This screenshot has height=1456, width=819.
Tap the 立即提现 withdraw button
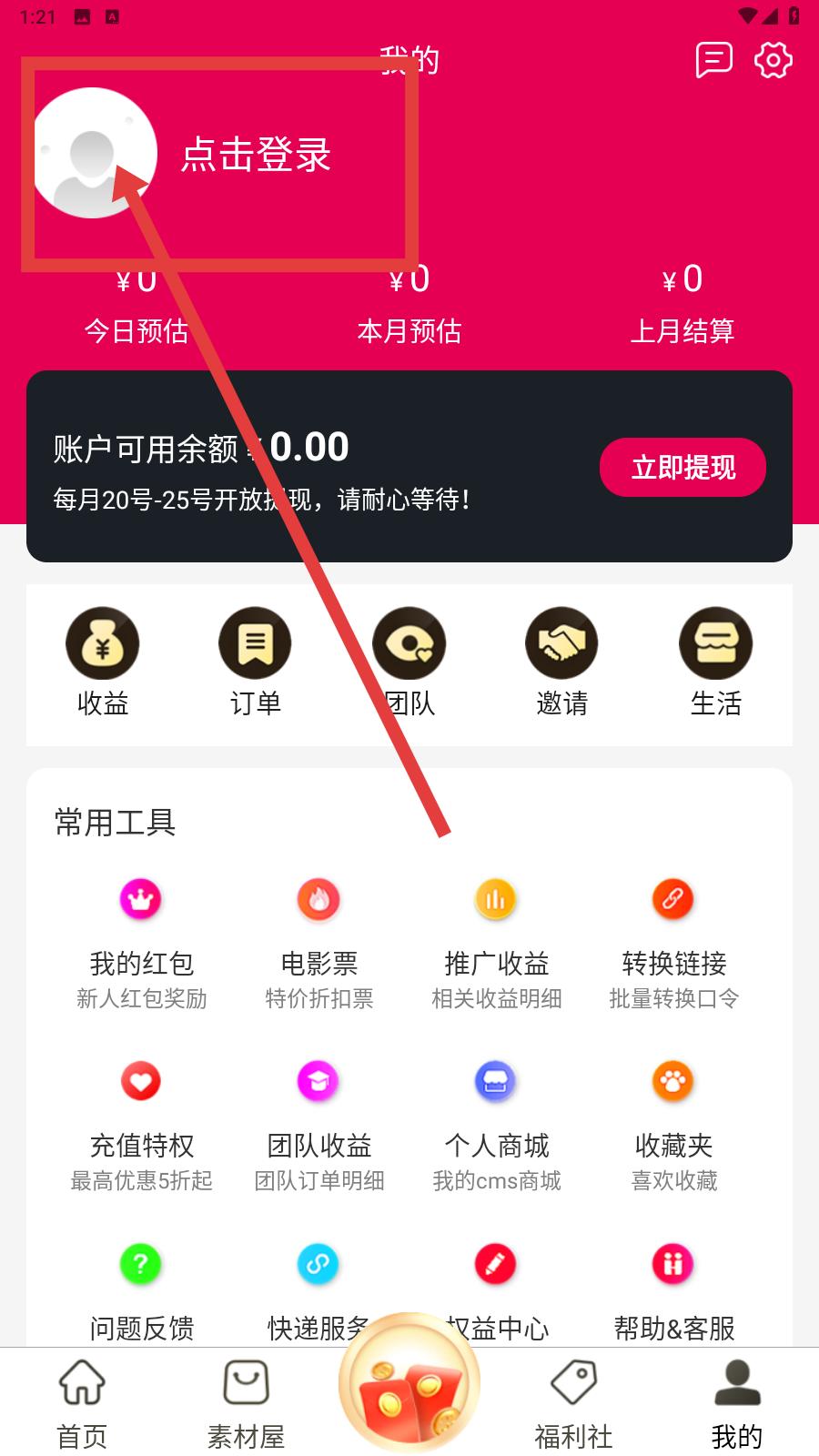point(682,468)
